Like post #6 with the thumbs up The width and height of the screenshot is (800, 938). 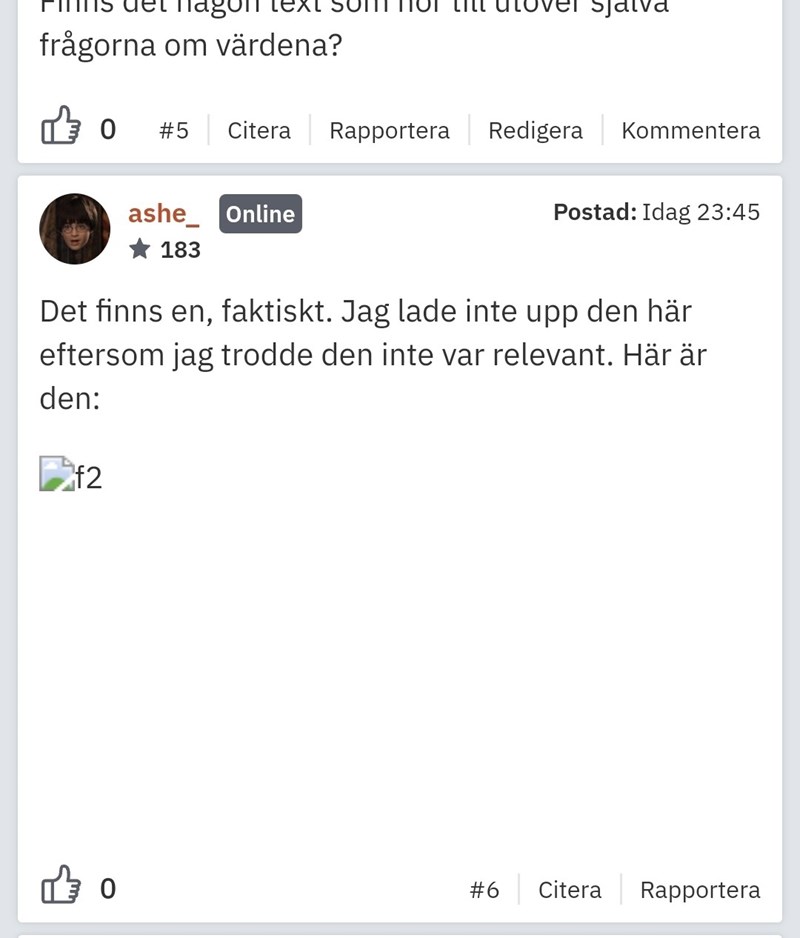60,886
